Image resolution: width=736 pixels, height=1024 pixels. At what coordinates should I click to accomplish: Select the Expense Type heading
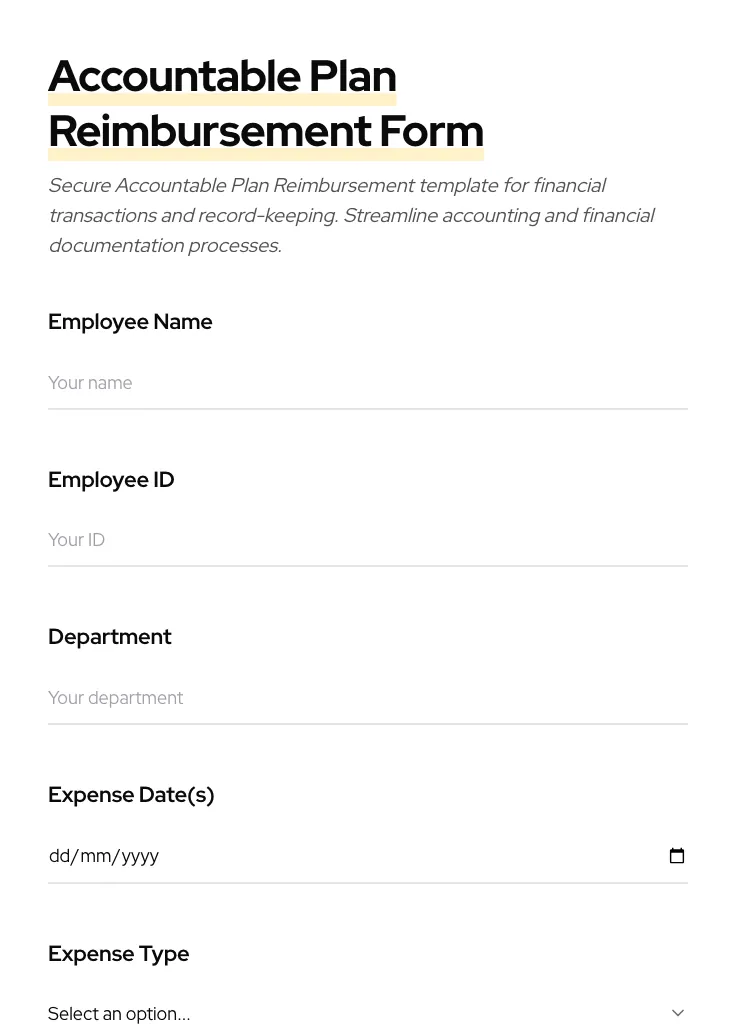click(118, 954)
